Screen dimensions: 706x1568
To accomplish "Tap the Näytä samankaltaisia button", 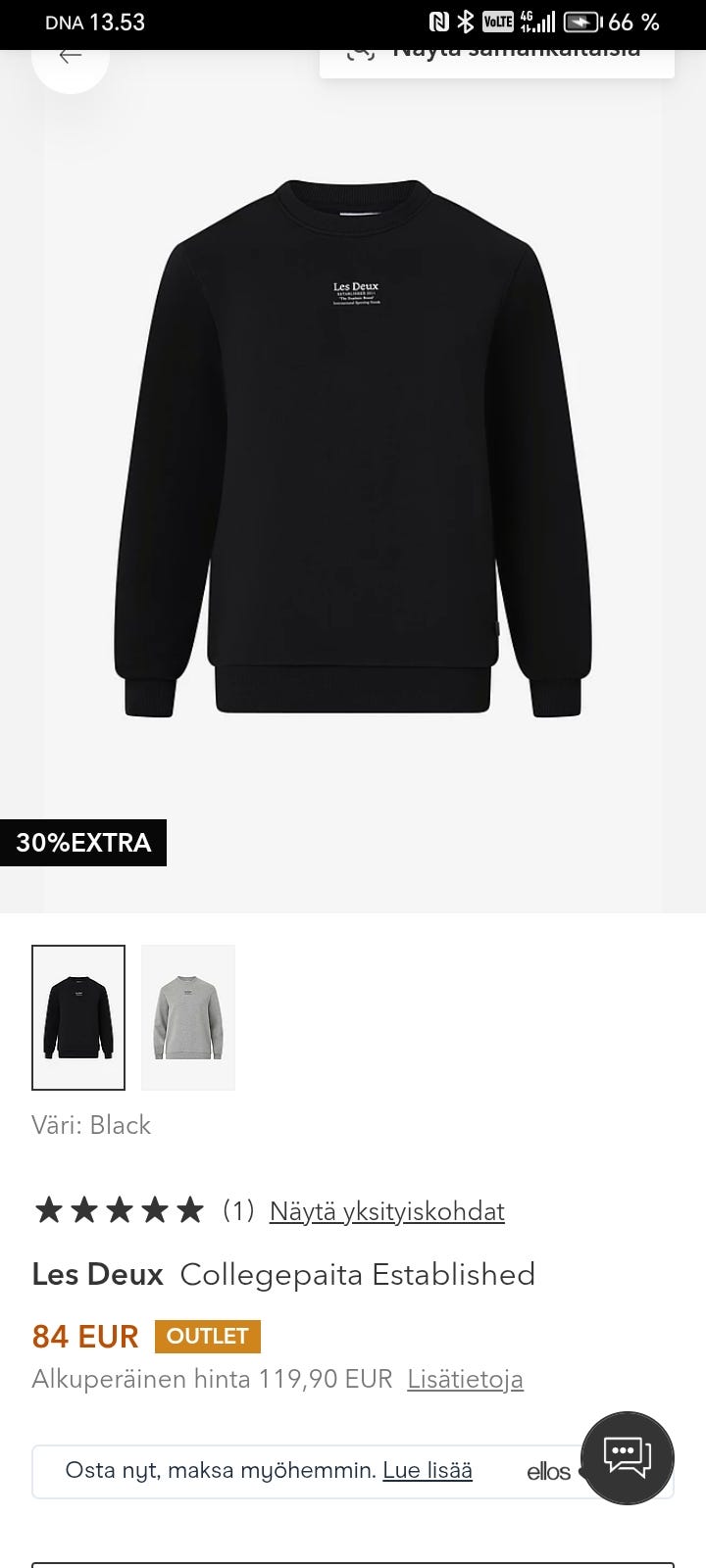I will point(497,61).
